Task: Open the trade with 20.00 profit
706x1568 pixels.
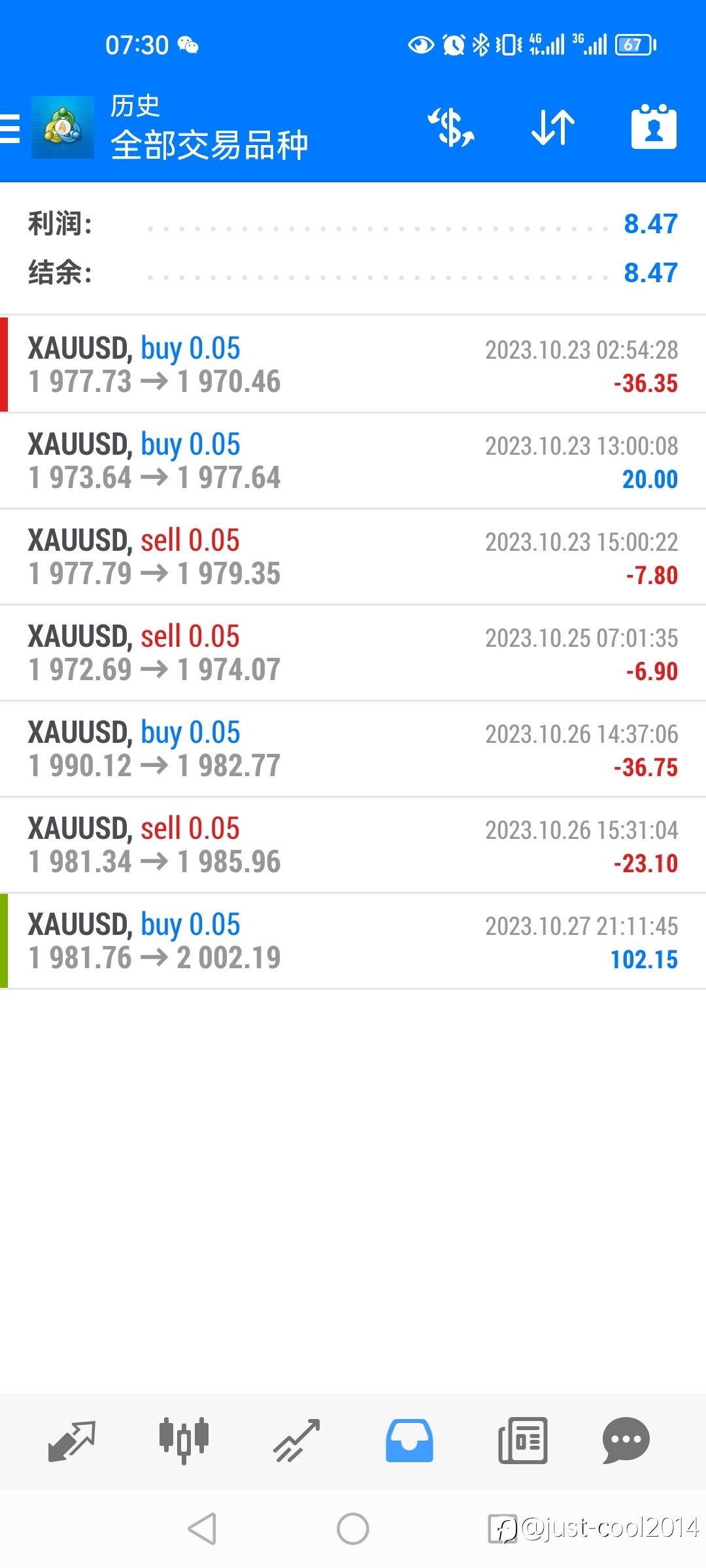Action: pos(353,461)
